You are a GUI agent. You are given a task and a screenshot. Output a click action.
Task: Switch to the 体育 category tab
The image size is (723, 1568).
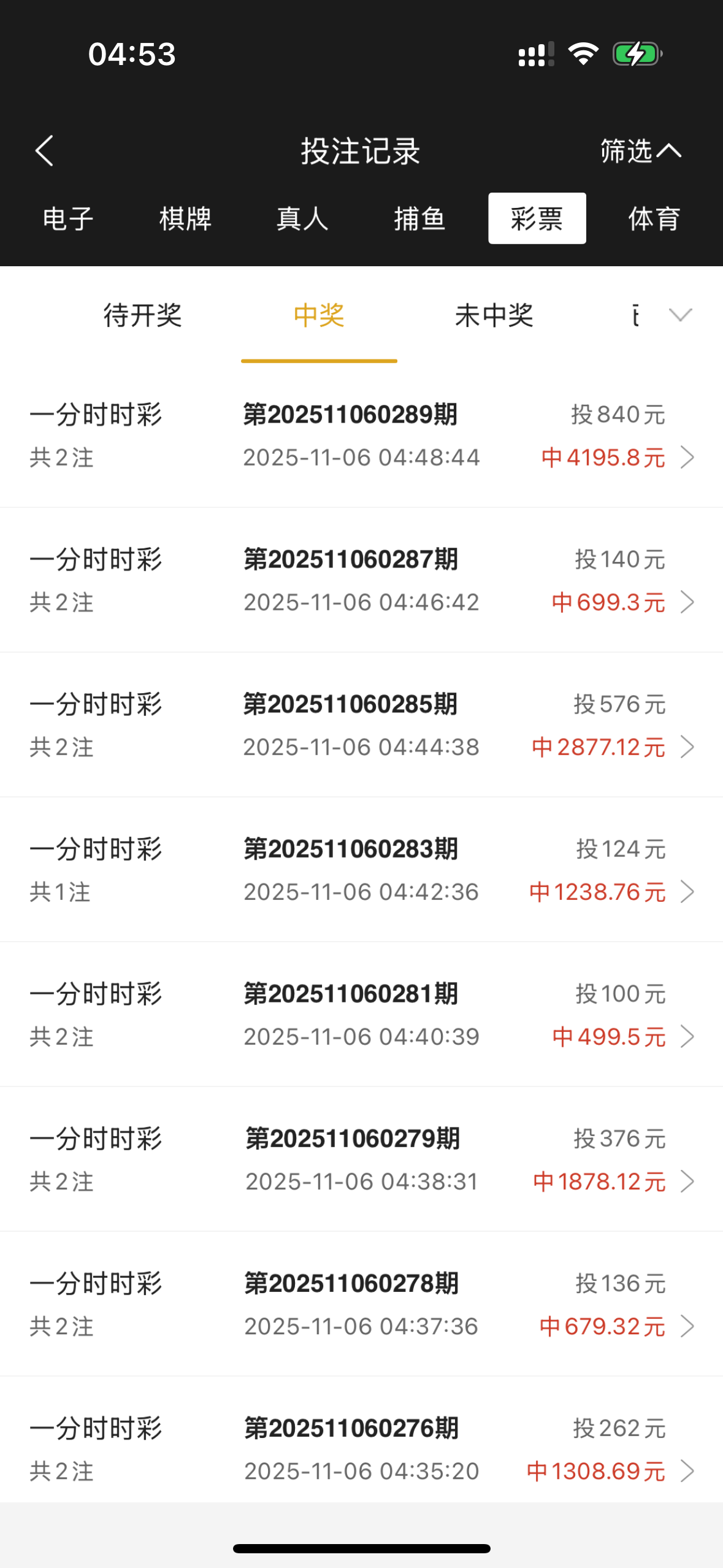654,219
